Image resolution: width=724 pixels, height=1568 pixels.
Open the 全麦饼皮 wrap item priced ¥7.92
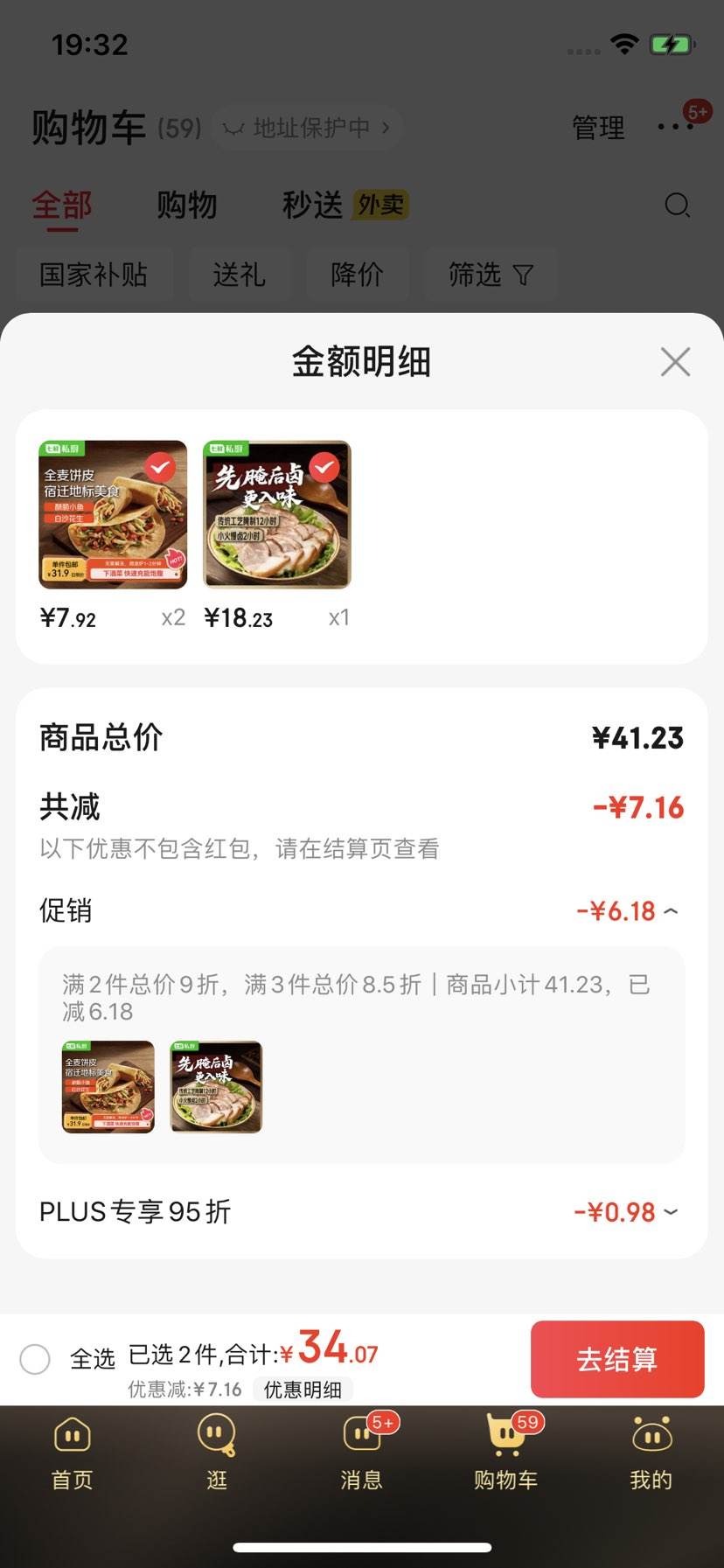(x=113, y=514)
